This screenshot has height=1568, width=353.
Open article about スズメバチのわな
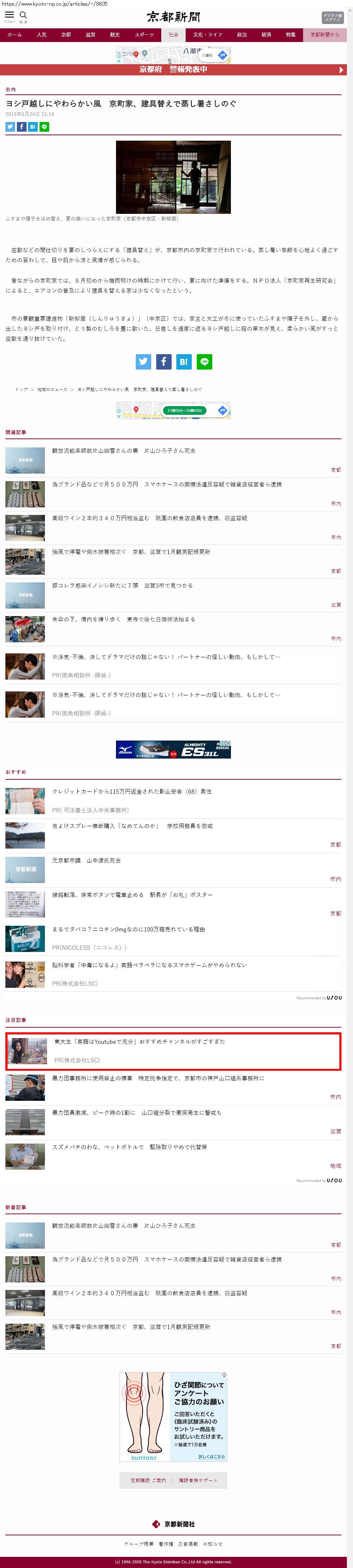(129, 1147)
